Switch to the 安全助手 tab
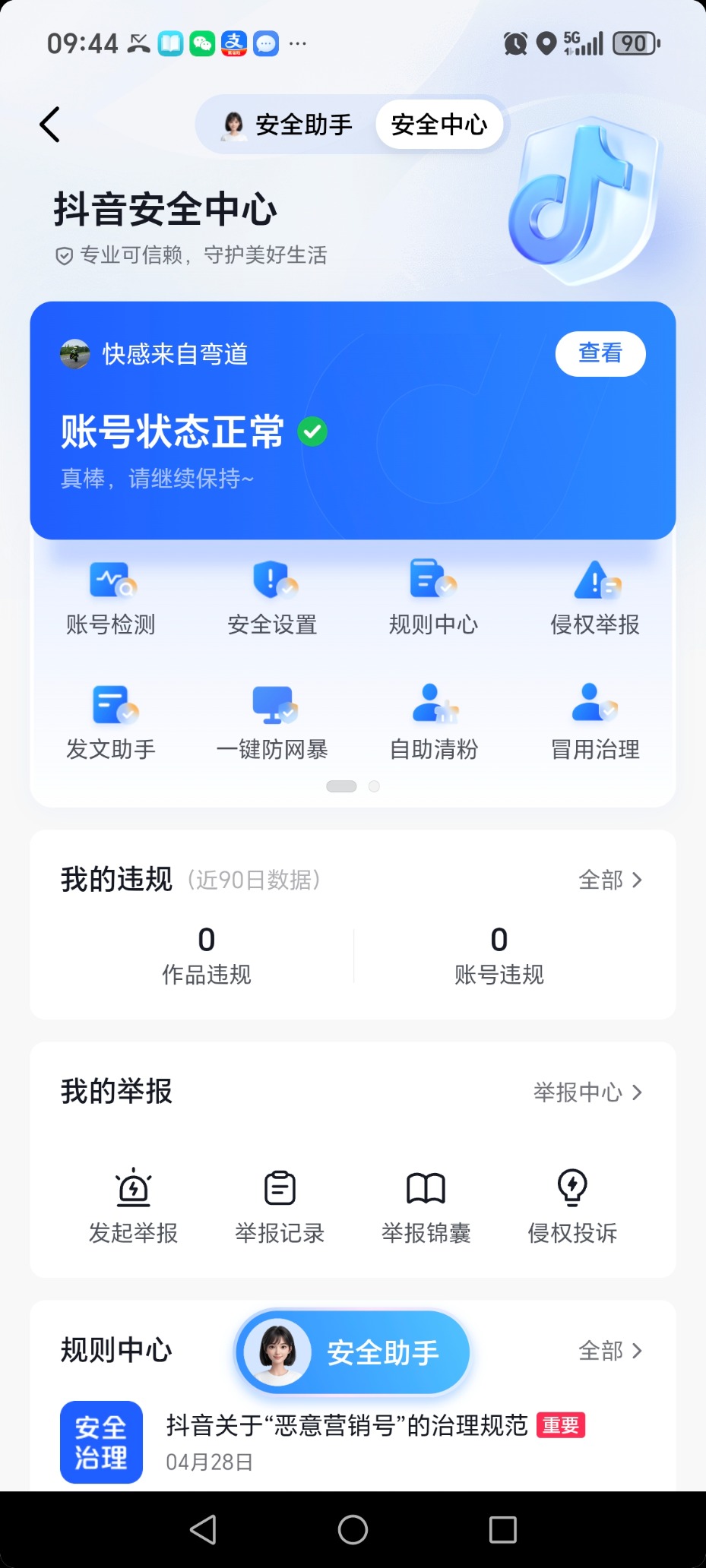 [x=288, y=125]
